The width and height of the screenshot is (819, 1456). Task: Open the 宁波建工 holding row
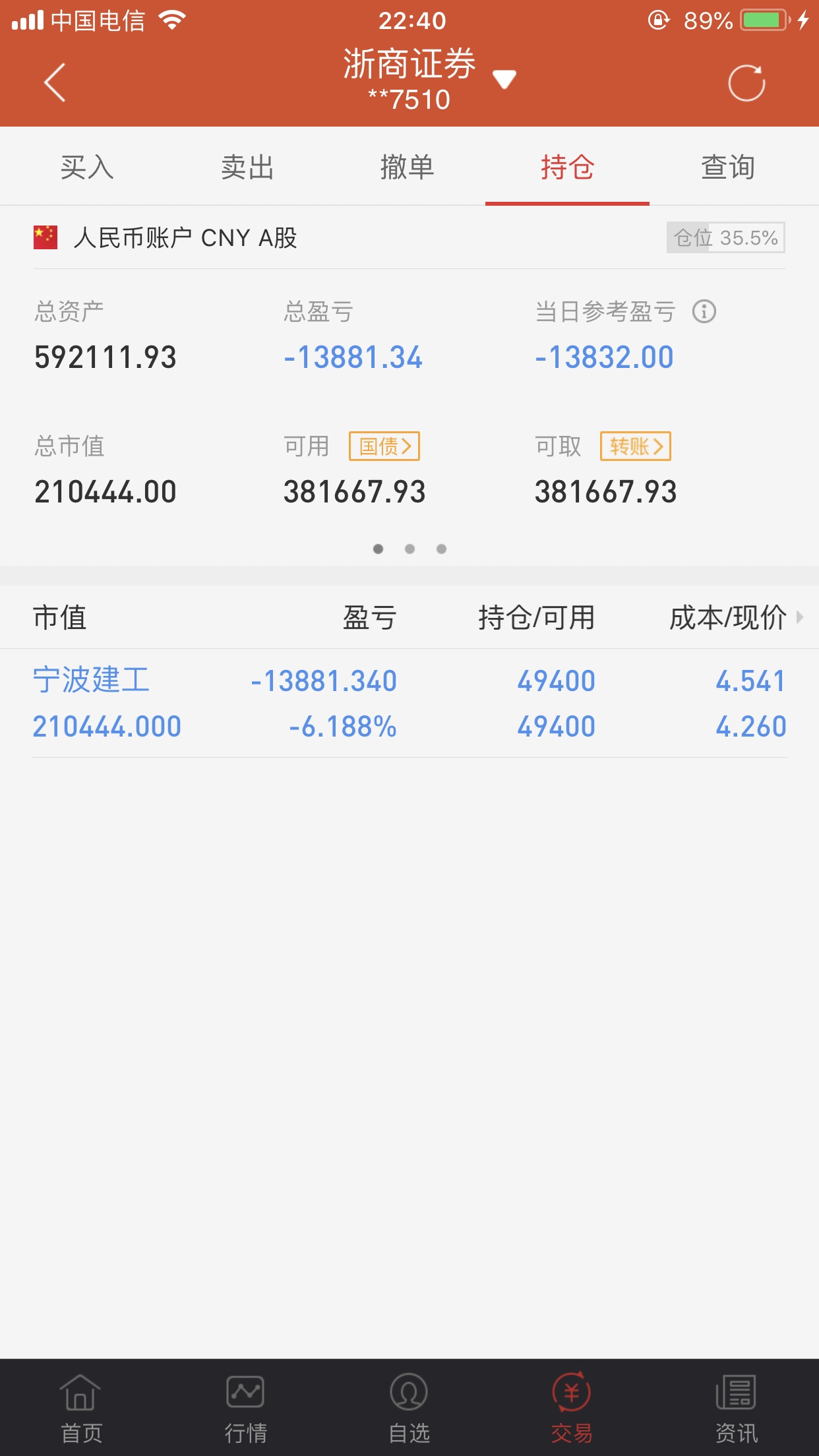(x=409, y=703)
